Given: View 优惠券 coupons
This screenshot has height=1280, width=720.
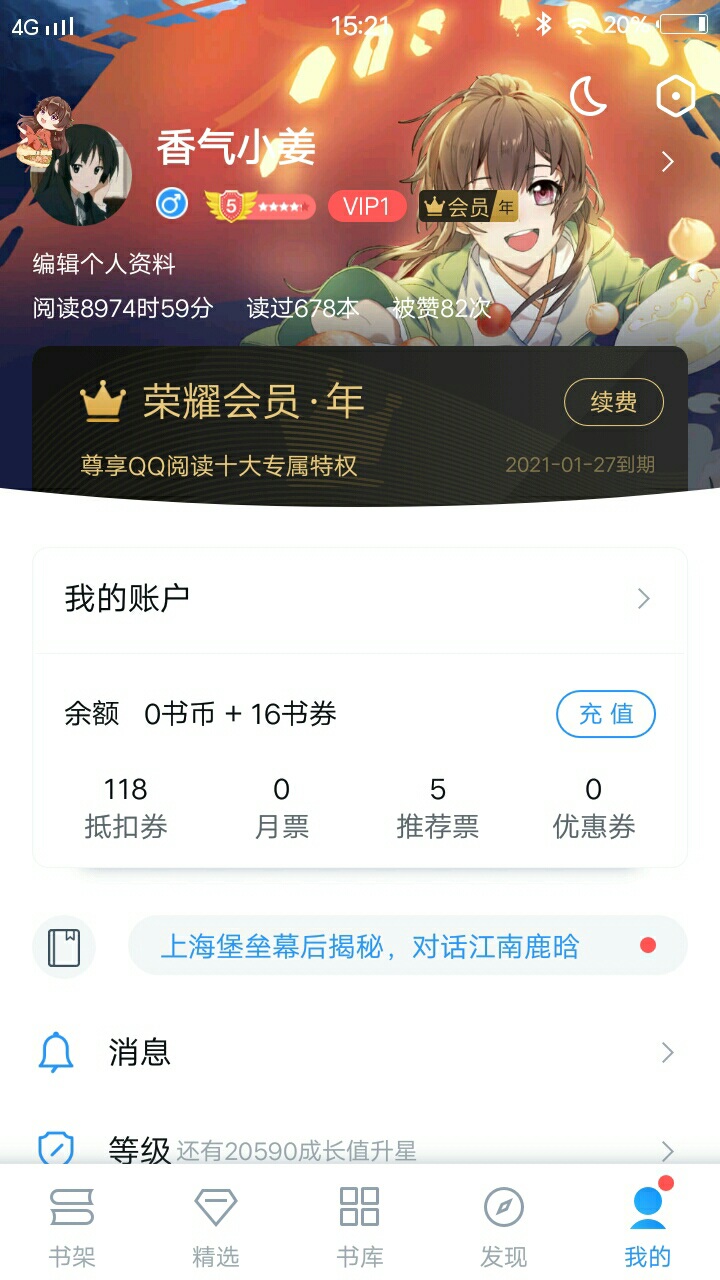Looking at the screenshot, I should point(594,808).
